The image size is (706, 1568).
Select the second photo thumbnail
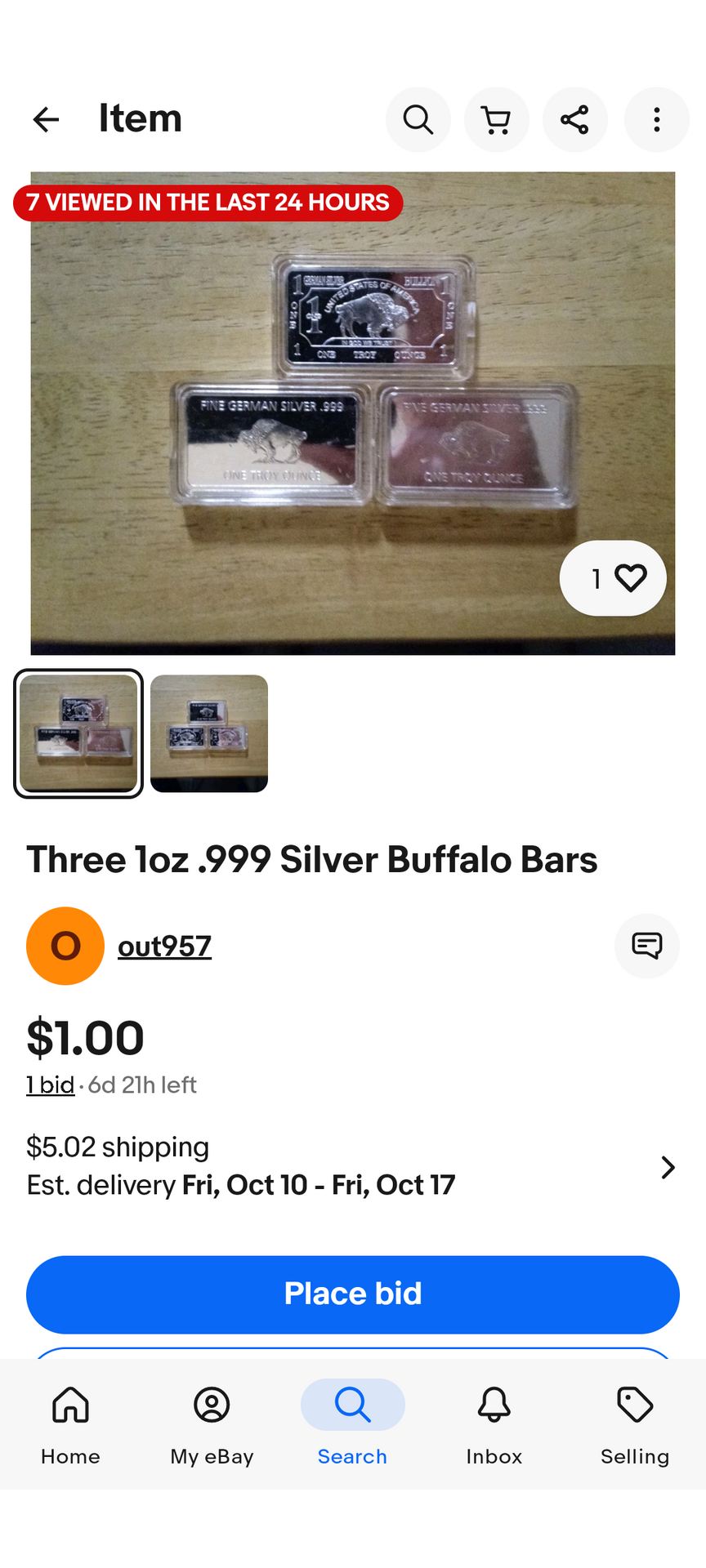209,733
